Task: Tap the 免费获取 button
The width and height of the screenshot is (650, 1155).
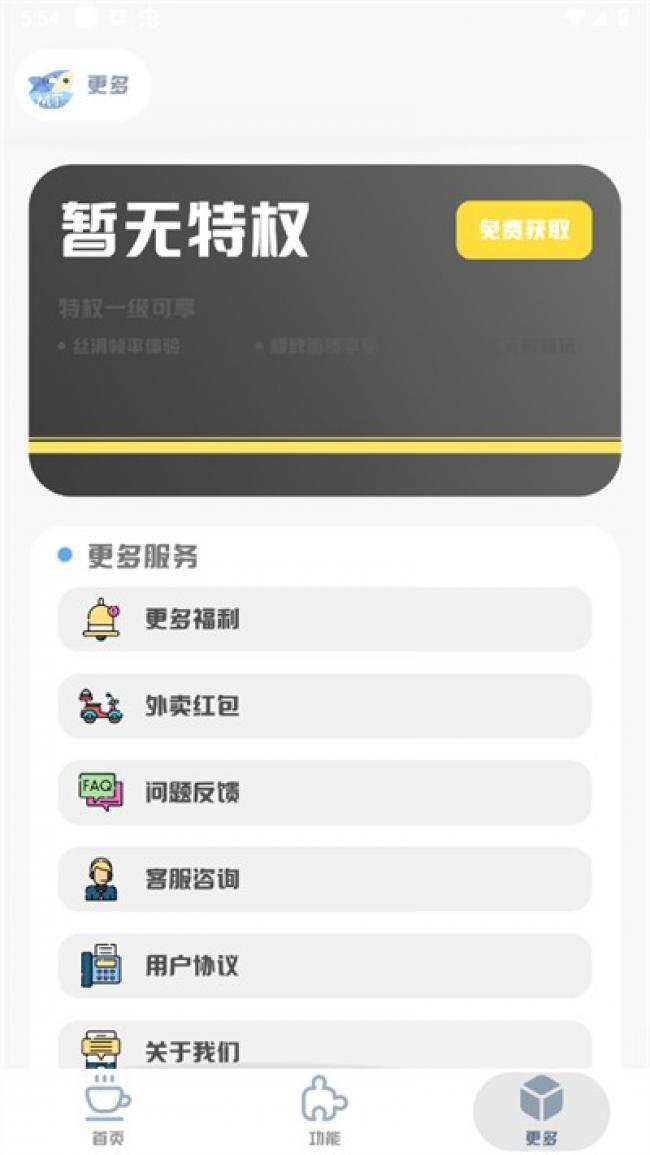Action: tap(524, 230)
